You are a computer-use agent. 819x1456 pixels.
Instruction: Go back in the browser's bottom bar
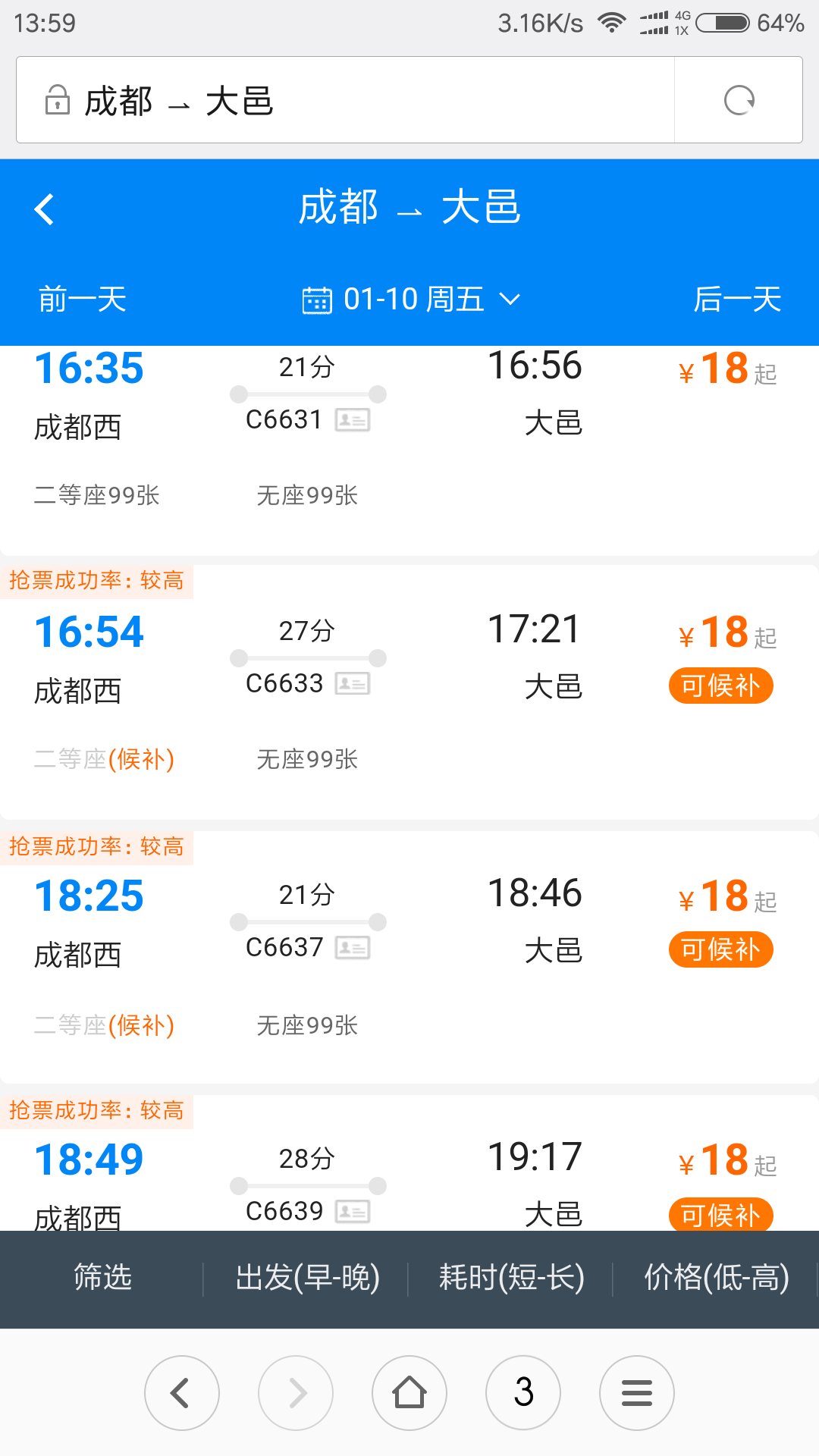coord(182,1393)
